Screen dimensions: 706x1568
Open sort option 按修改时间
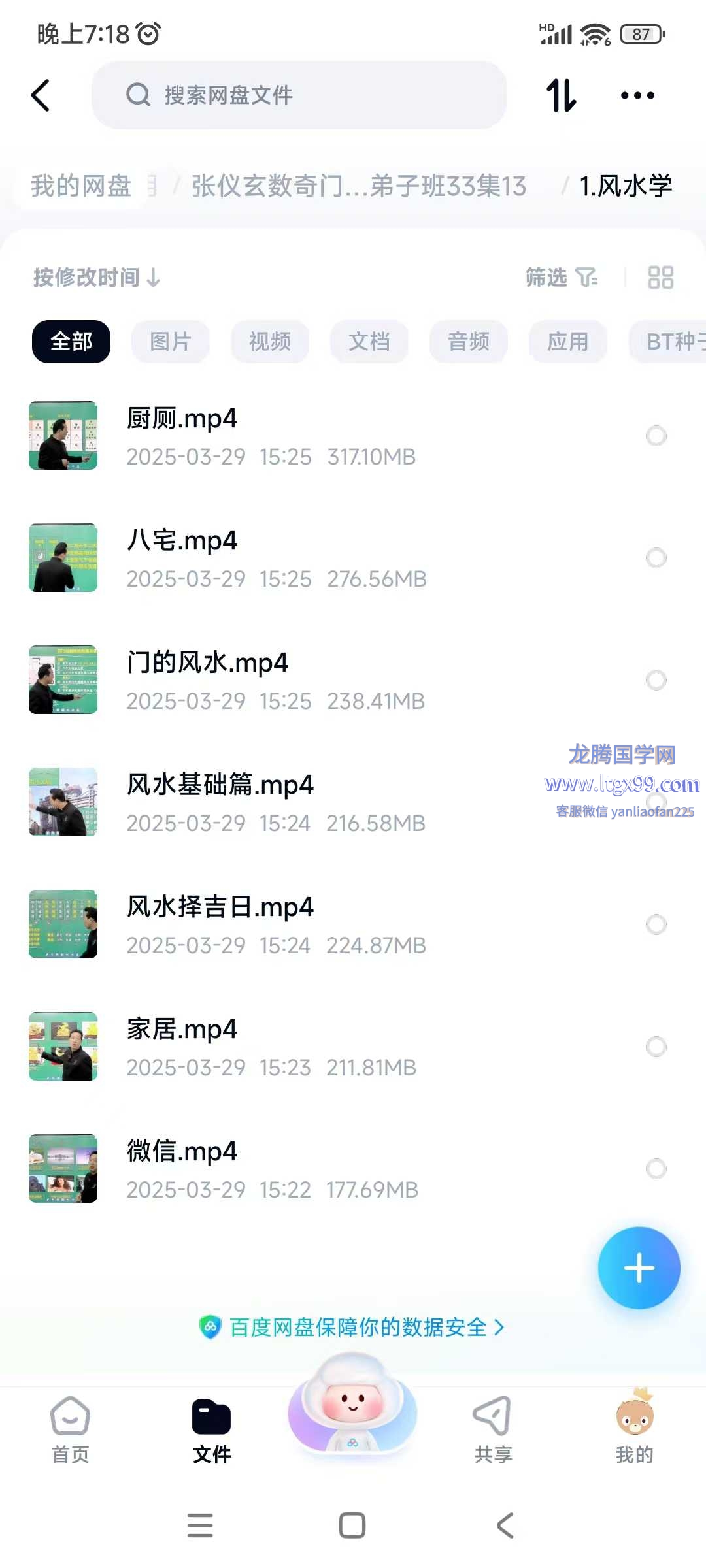(96, 278)
